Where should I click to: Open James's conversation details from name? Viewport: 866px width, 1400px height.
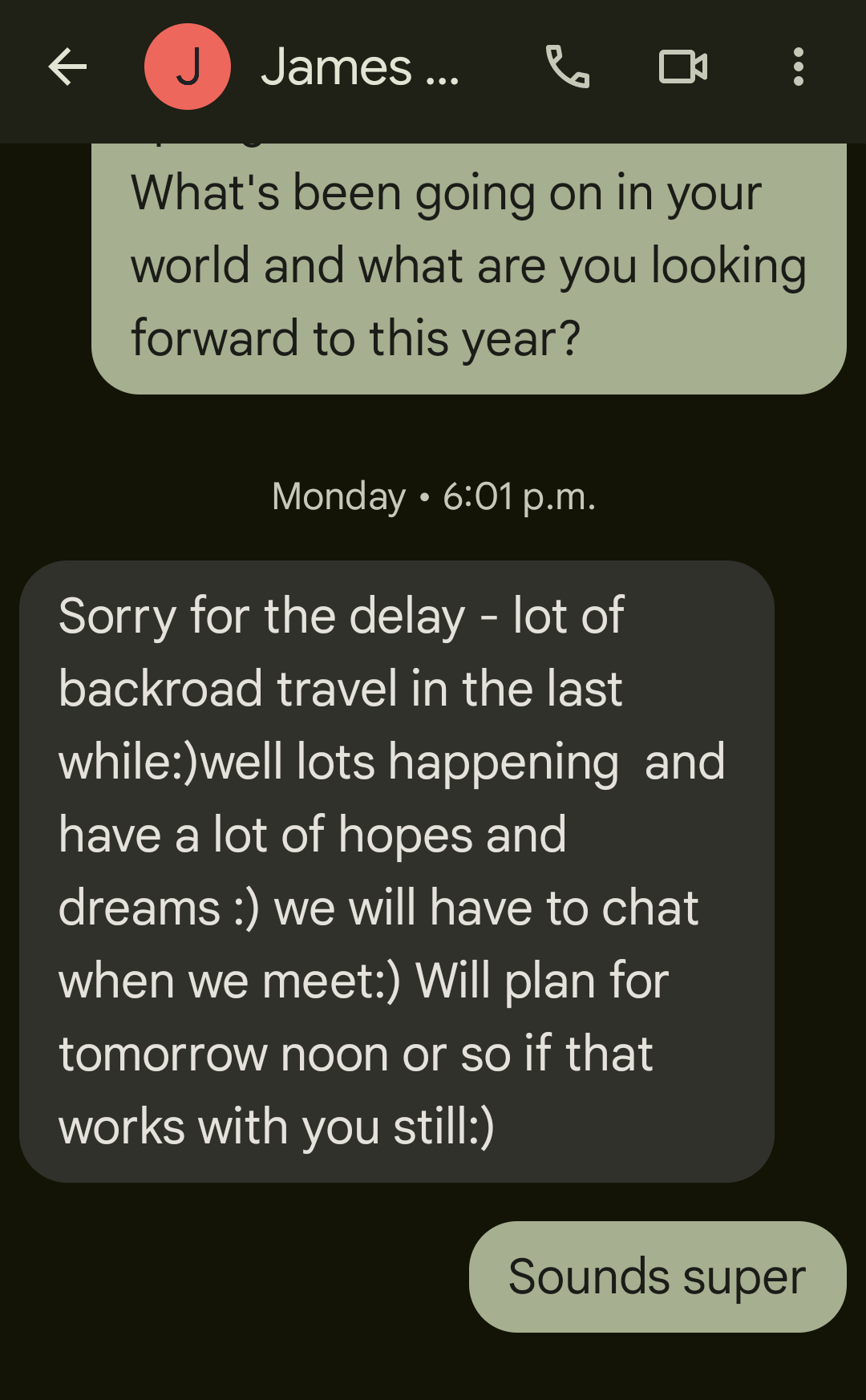click(360, 67)
